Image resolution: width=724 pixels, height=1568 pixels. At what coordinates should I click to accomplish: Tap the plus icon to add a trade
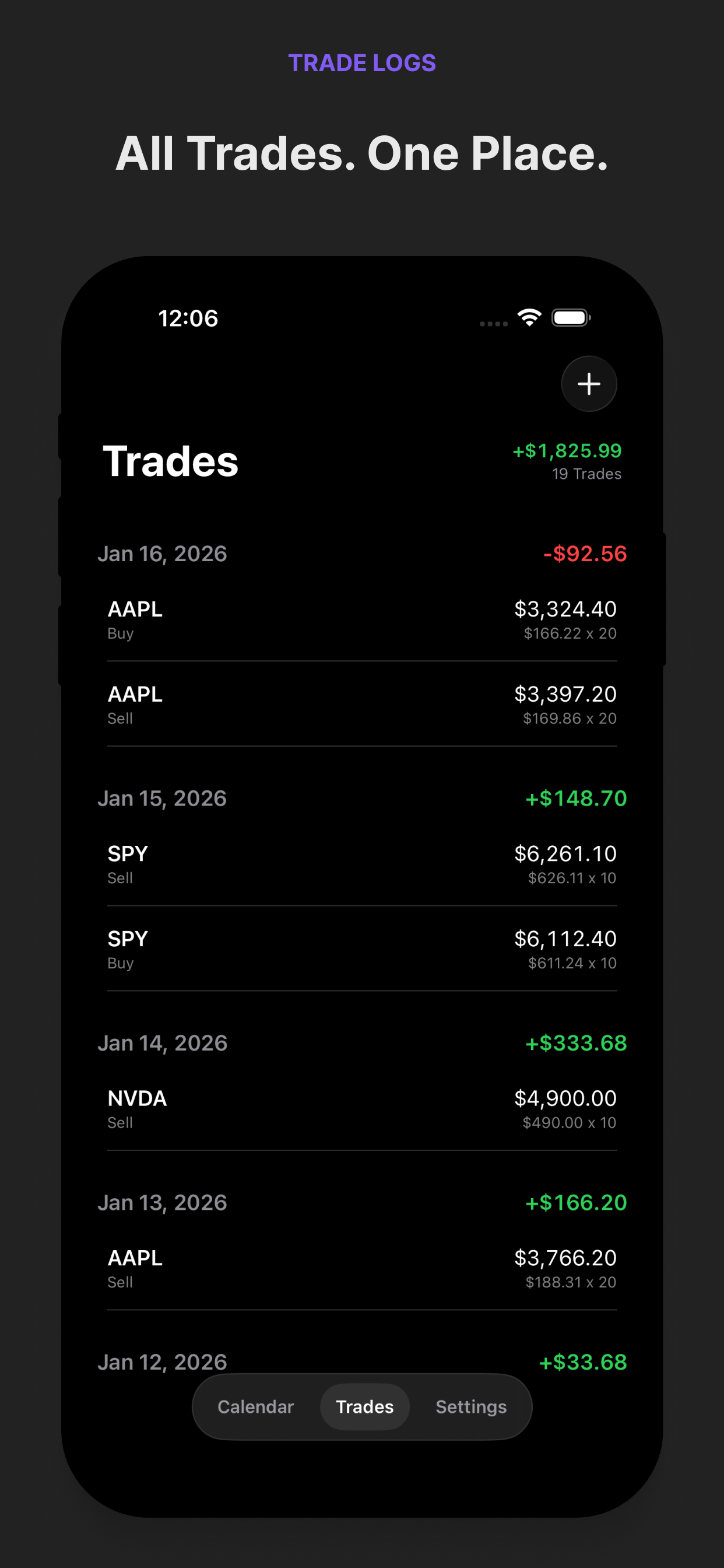click(x=588, y=384)
